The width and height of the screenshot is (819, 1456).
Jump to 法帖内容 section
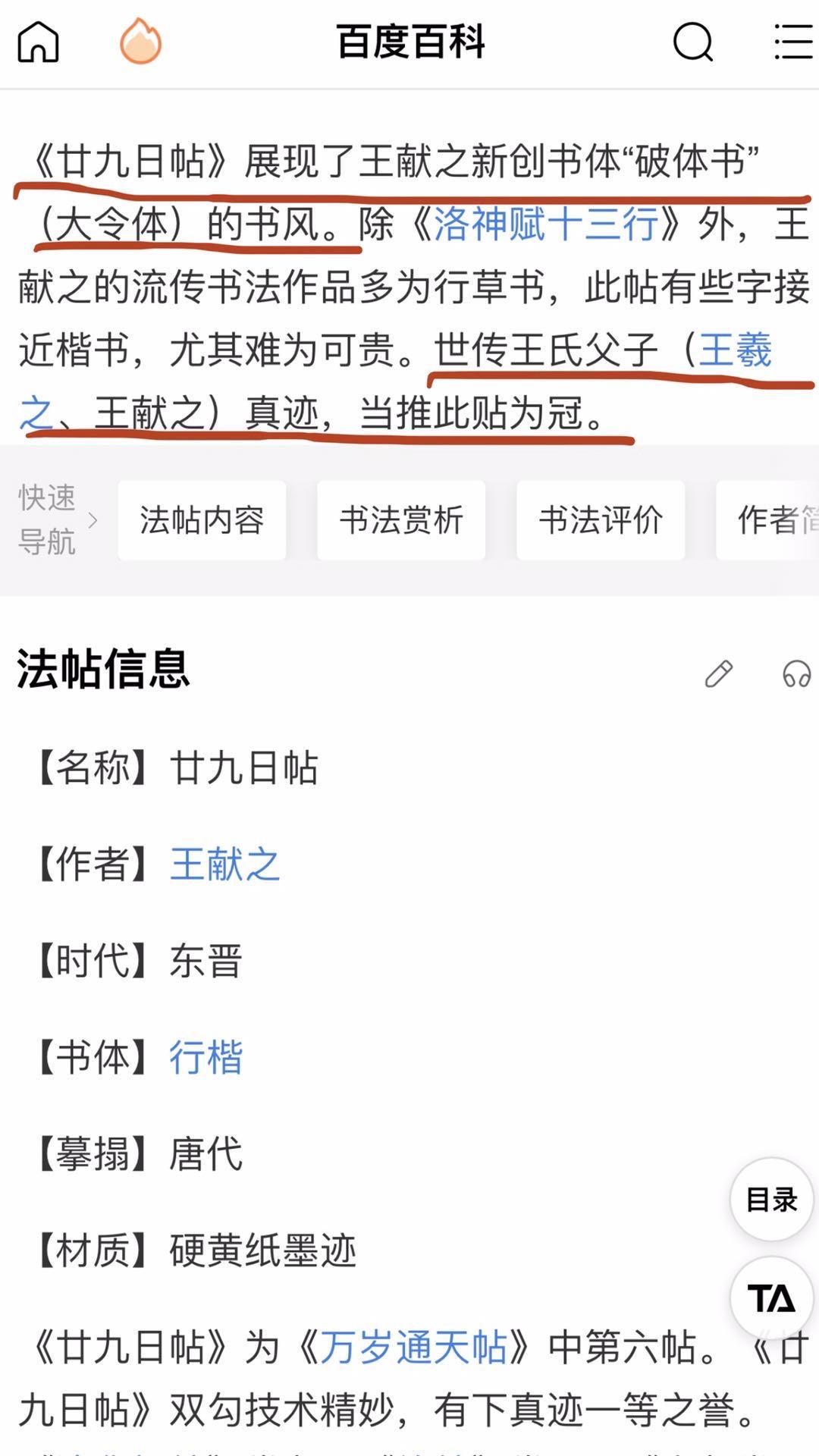[x=202, y=520]
